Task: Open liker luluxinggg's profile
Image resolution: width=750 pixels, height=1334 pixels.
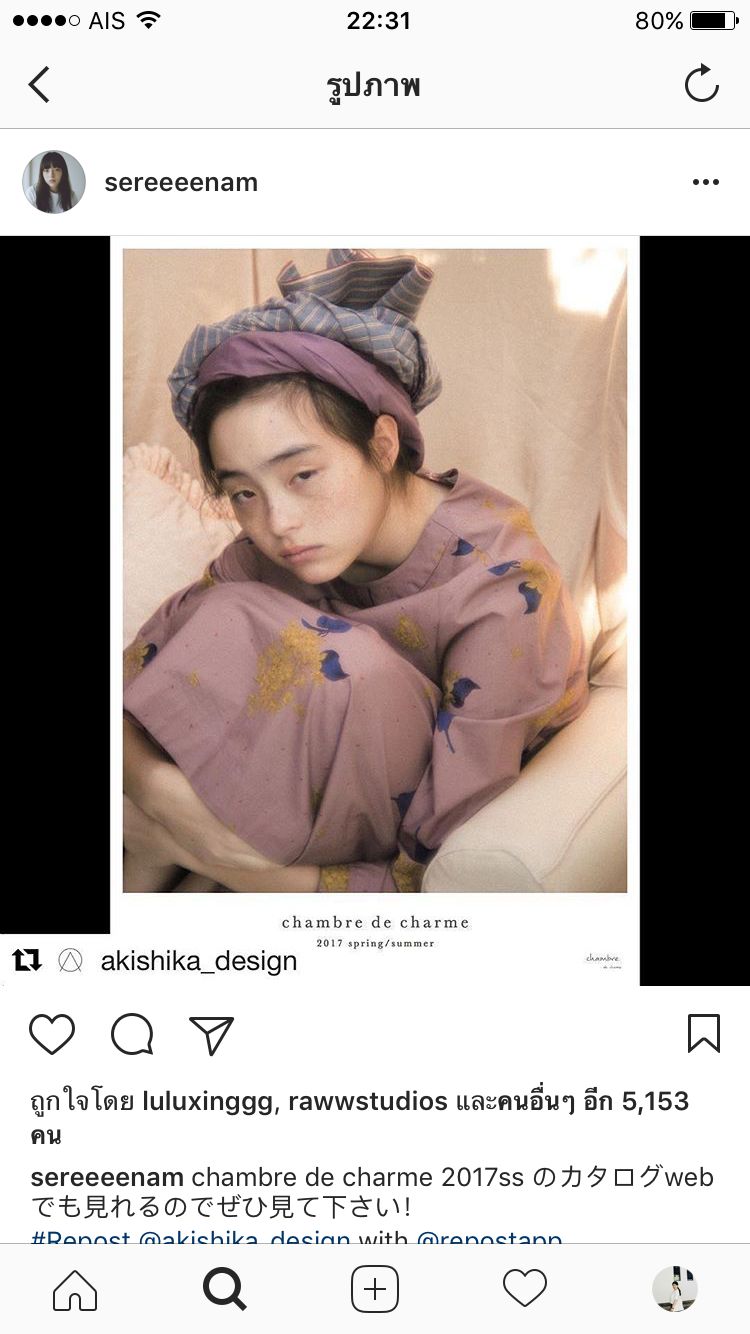Action: point(210,1101)
